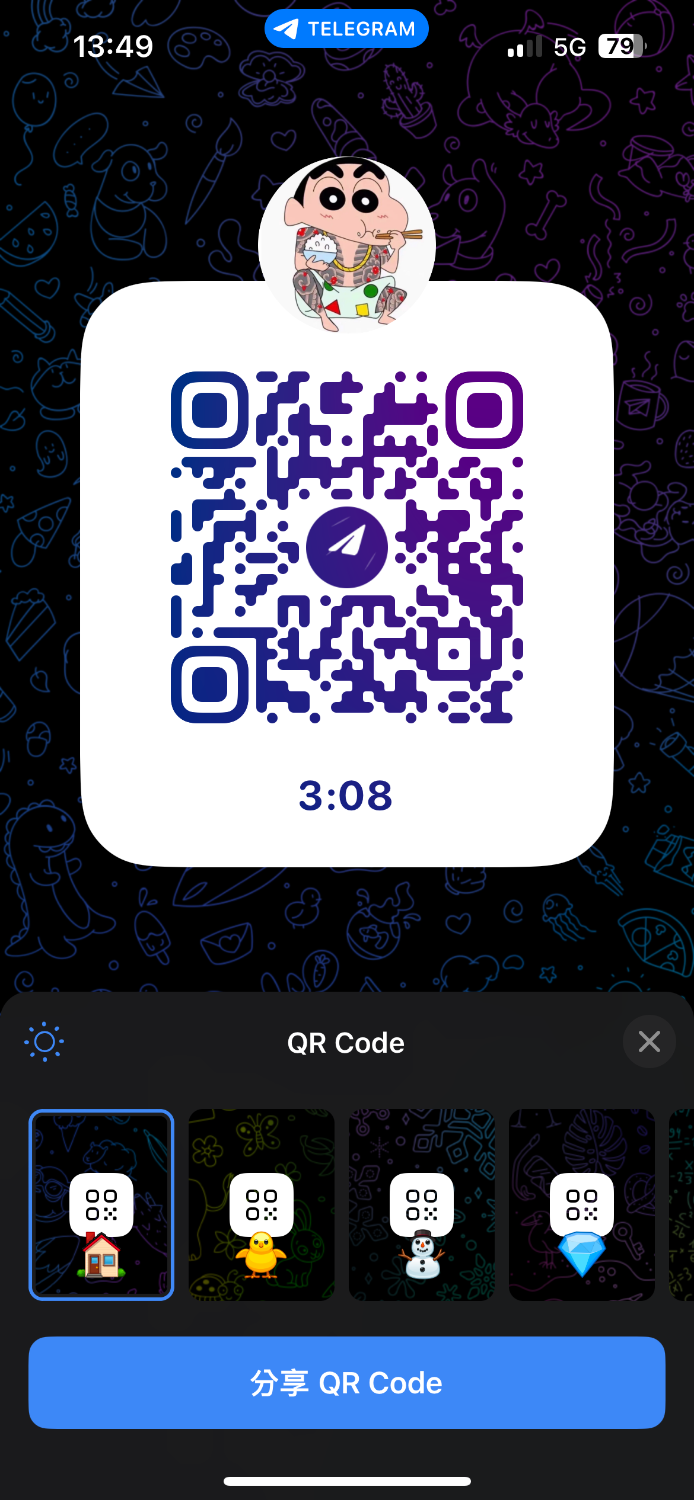Toggle the brightness sun icon
694x1500 pixels.
pos(44,1042)
